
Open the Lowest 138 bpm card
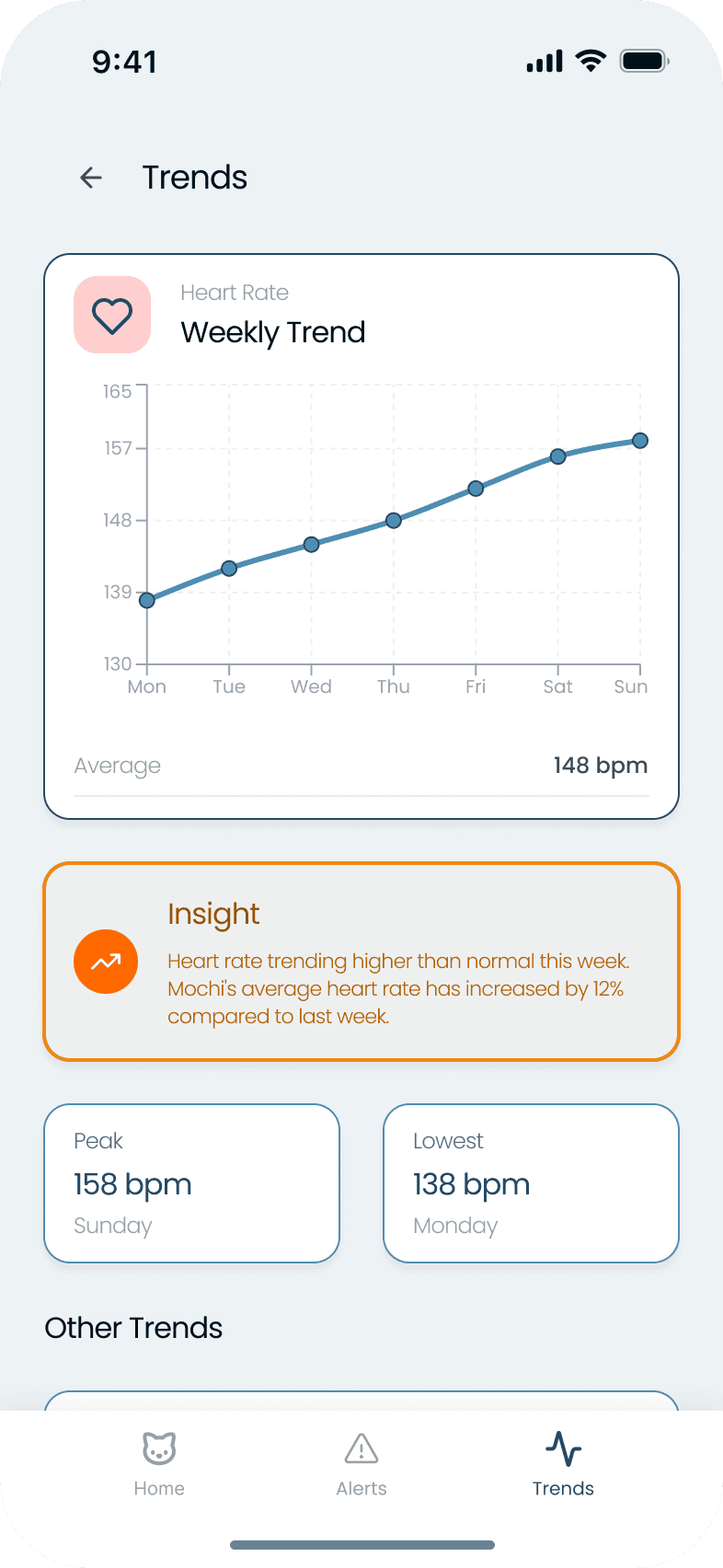pyautogui.click(x=531, y=1183)
